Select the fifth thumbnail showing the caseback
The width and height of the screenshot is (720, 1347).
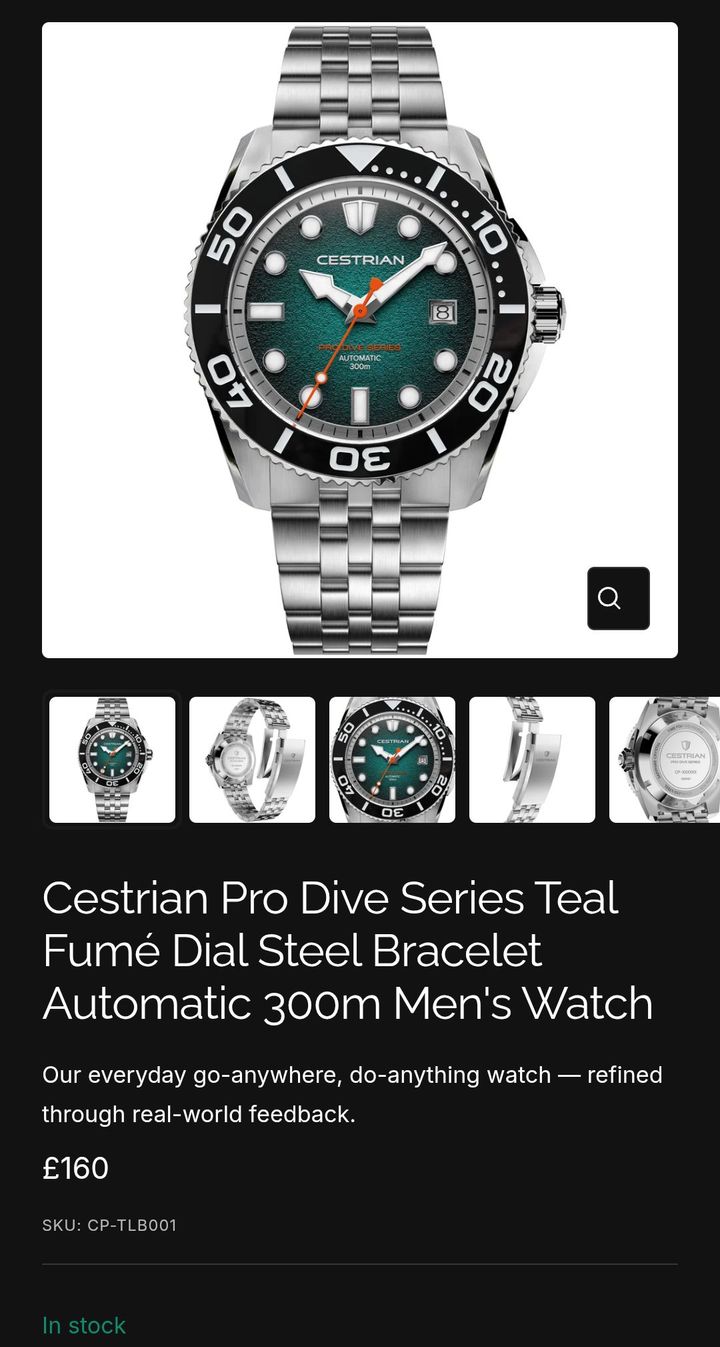[665, 760]
